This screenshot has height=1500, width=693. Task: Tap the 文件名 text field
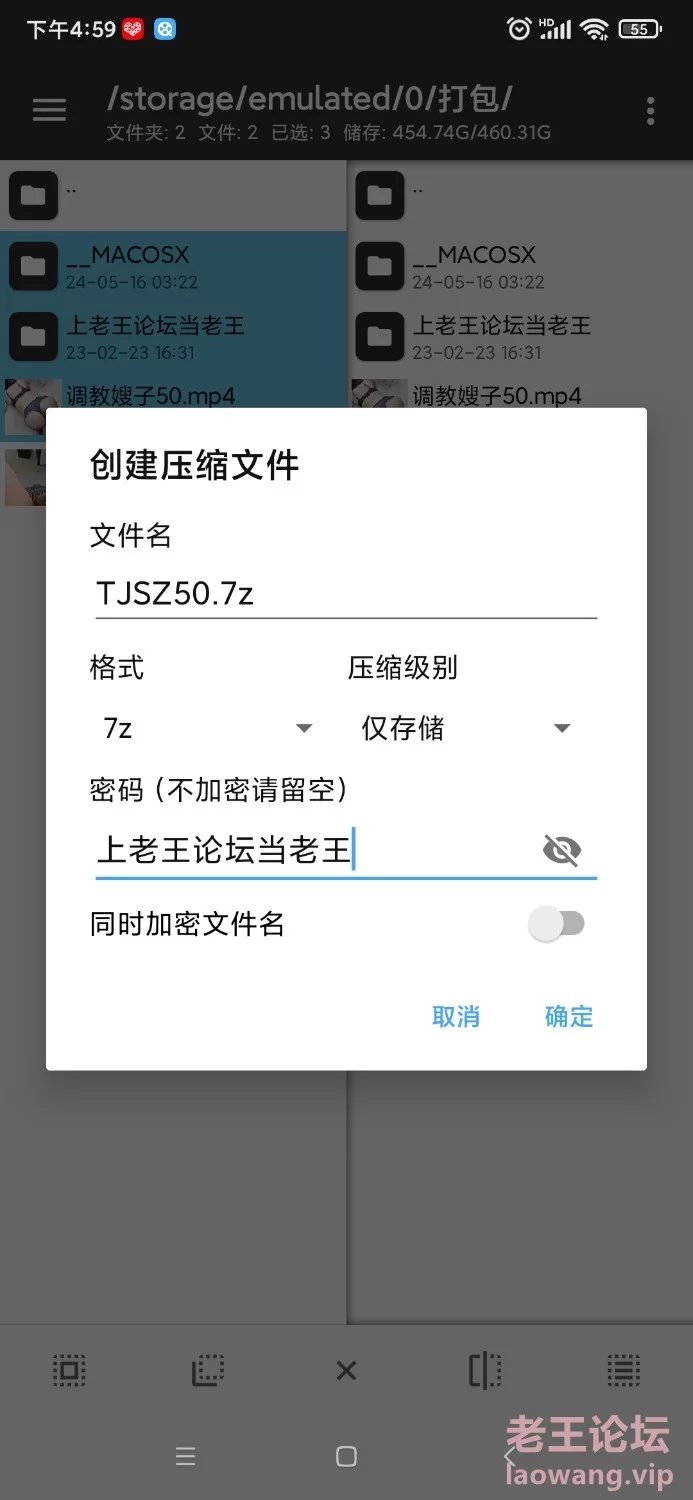[345, 594]
